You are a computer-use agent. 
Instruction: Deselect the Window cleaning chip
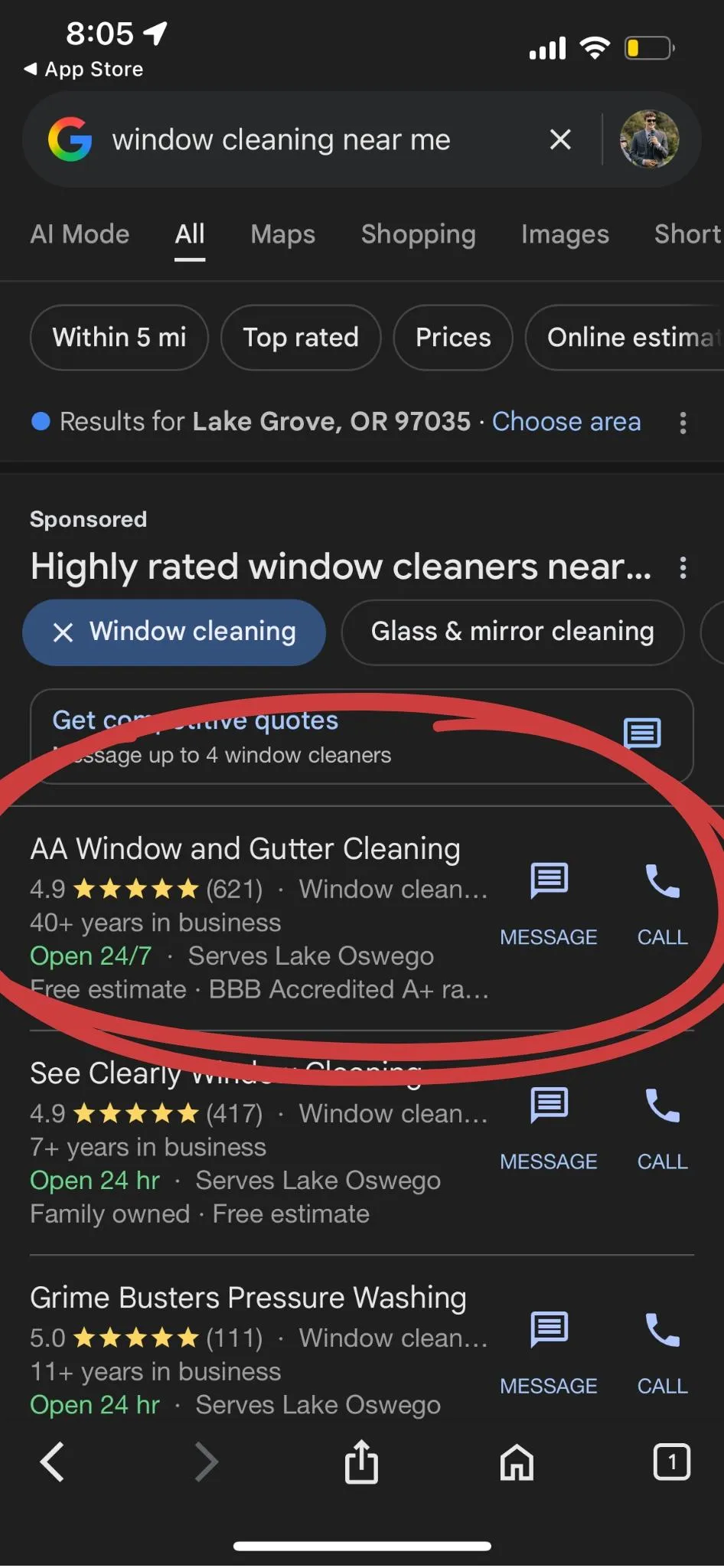[x=174, y=632]
